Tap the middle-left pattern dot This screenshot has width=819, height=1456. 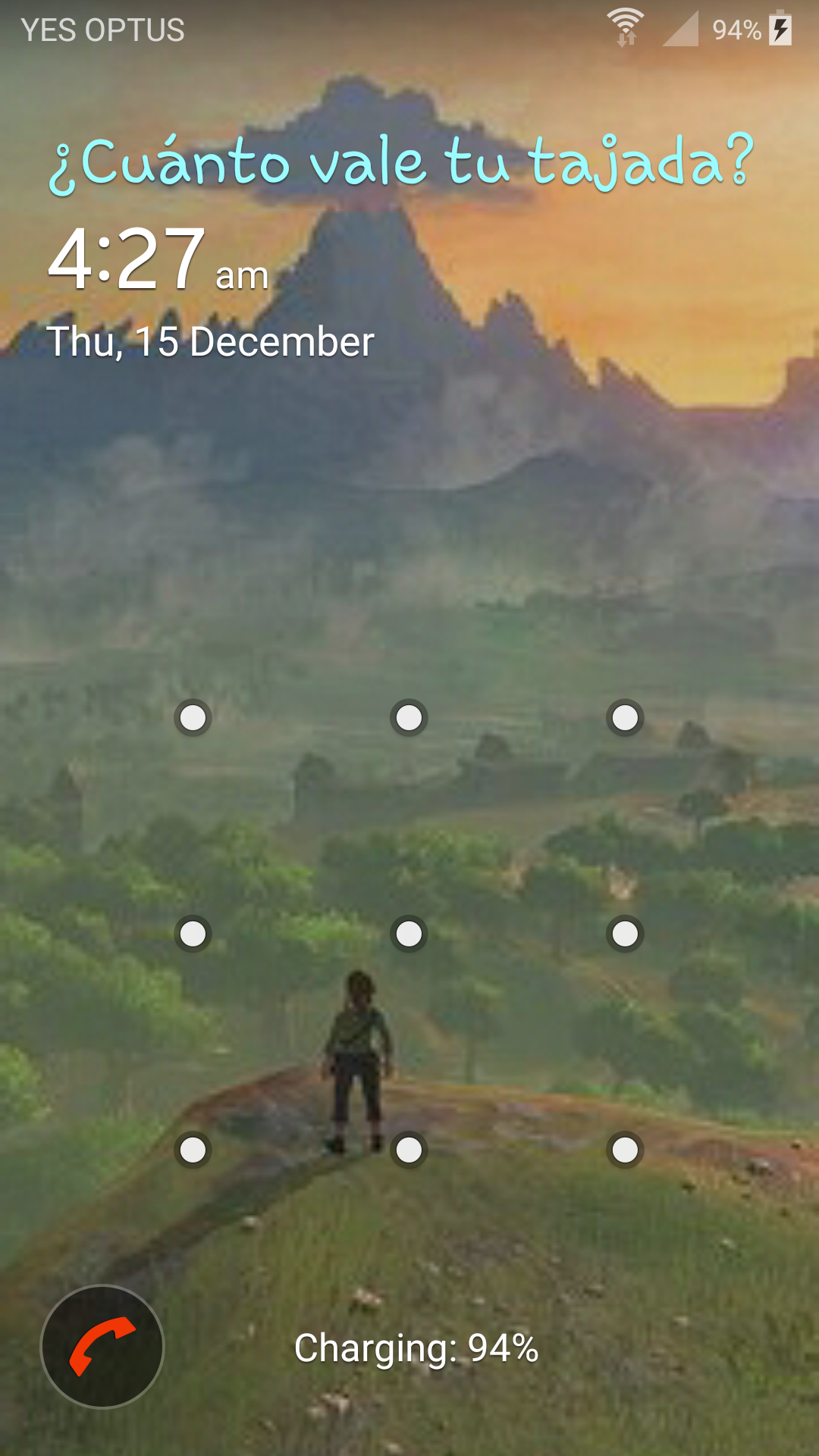193,934
